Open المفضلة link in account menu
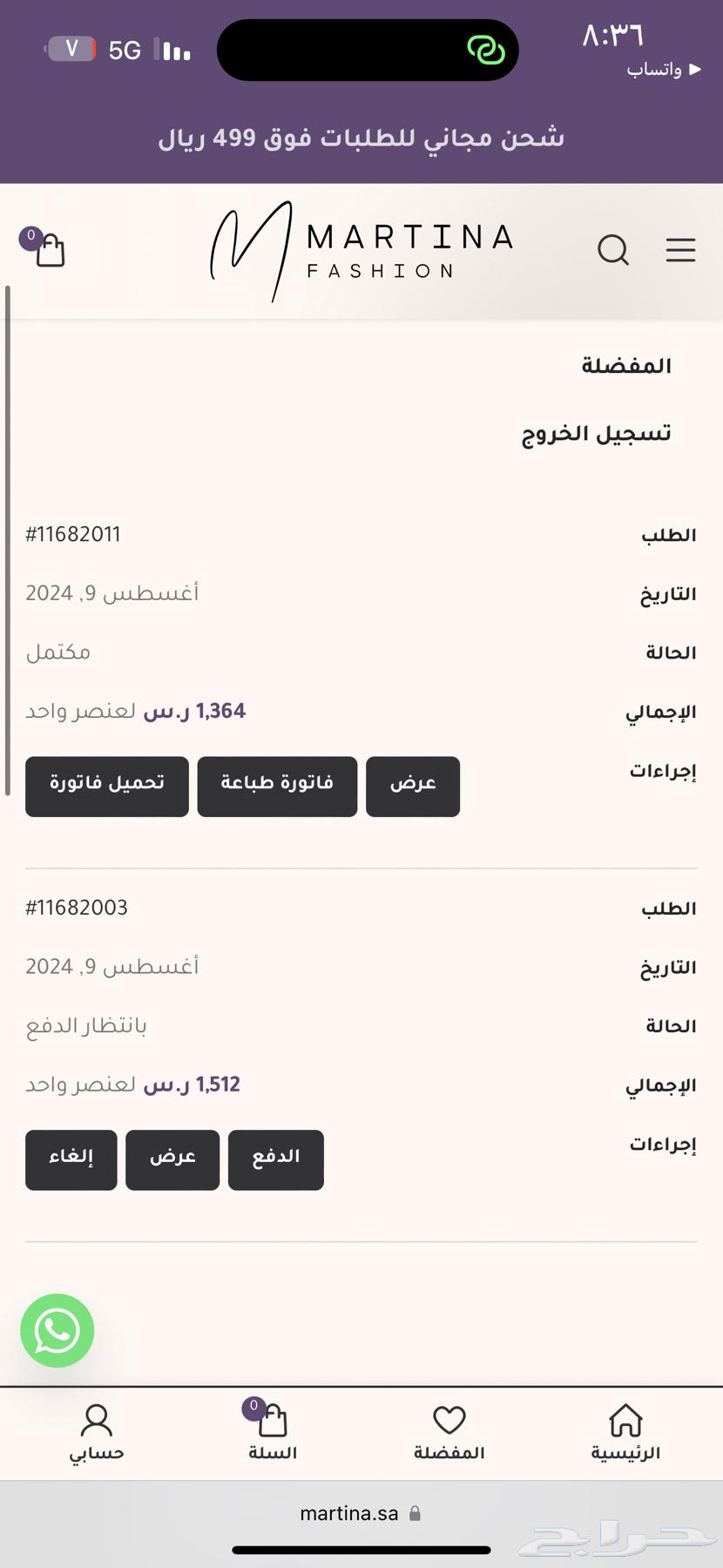The width and height of the screenshot is (723, 1568). (x=625, y=367)
